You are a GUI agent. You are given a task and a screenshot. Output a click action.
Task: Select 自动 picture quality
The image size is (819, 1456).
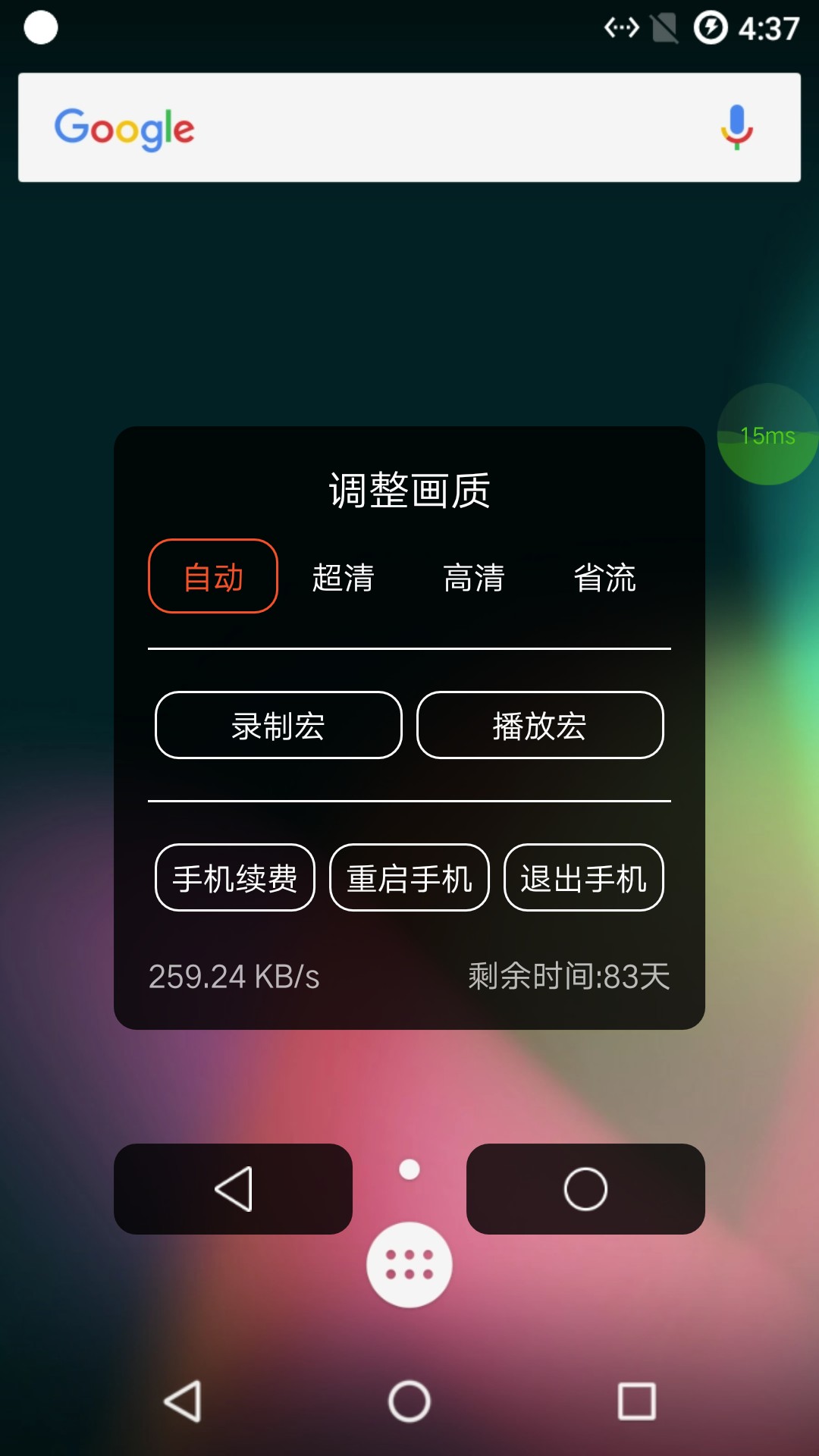213,576
